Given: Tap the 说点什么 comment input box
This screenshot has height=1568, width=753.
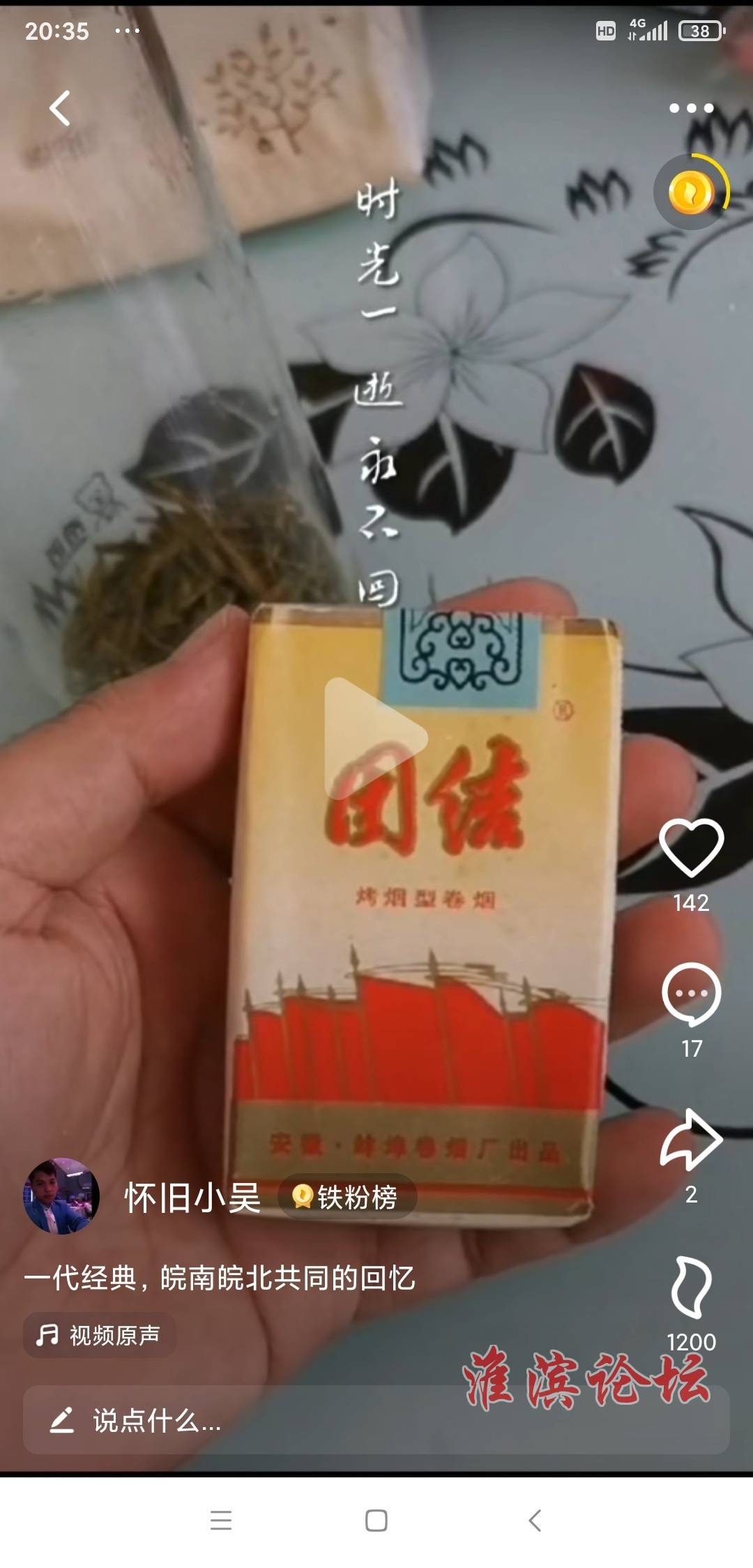Looking at the screenshot, I should click(x=279, y=1420).
